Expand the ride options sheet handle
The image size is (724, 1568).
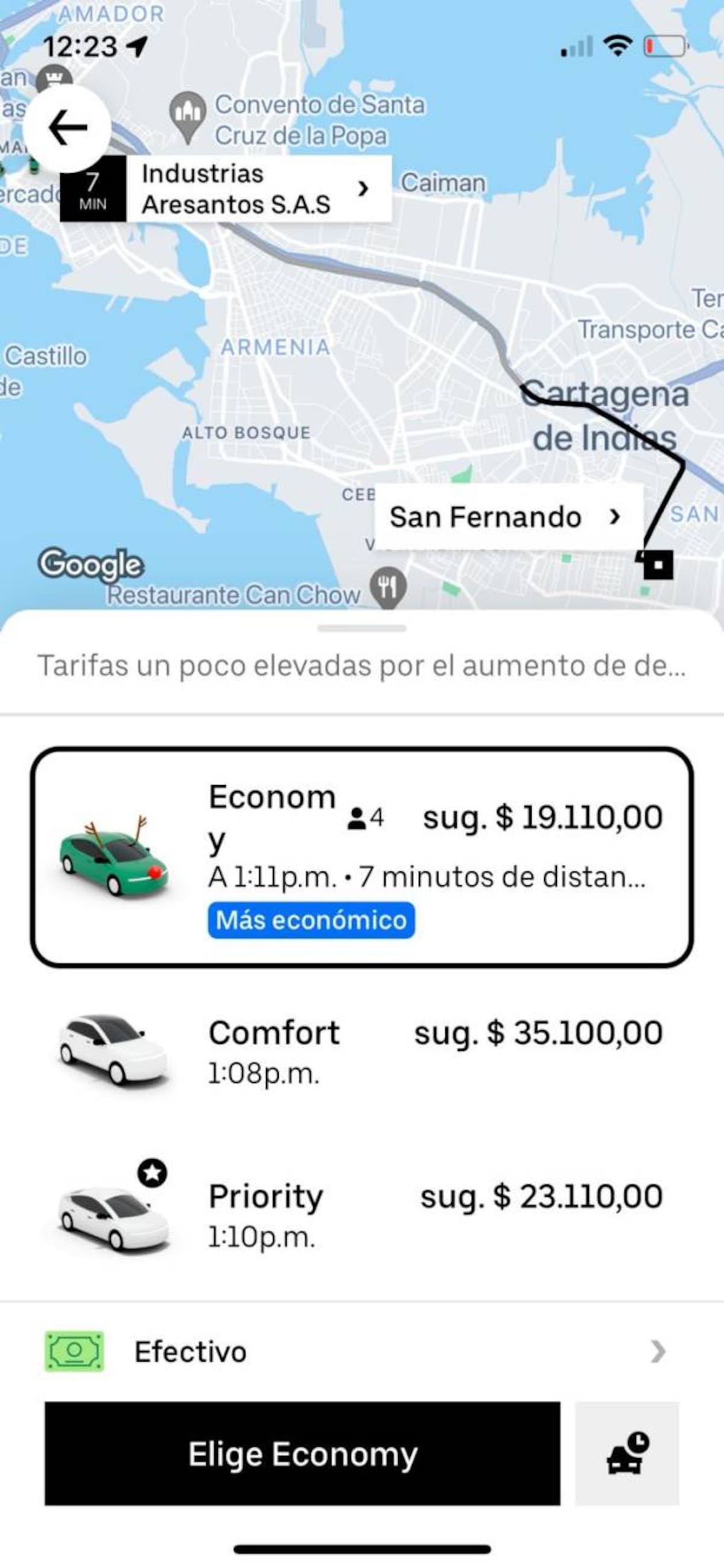pos(361,628)
